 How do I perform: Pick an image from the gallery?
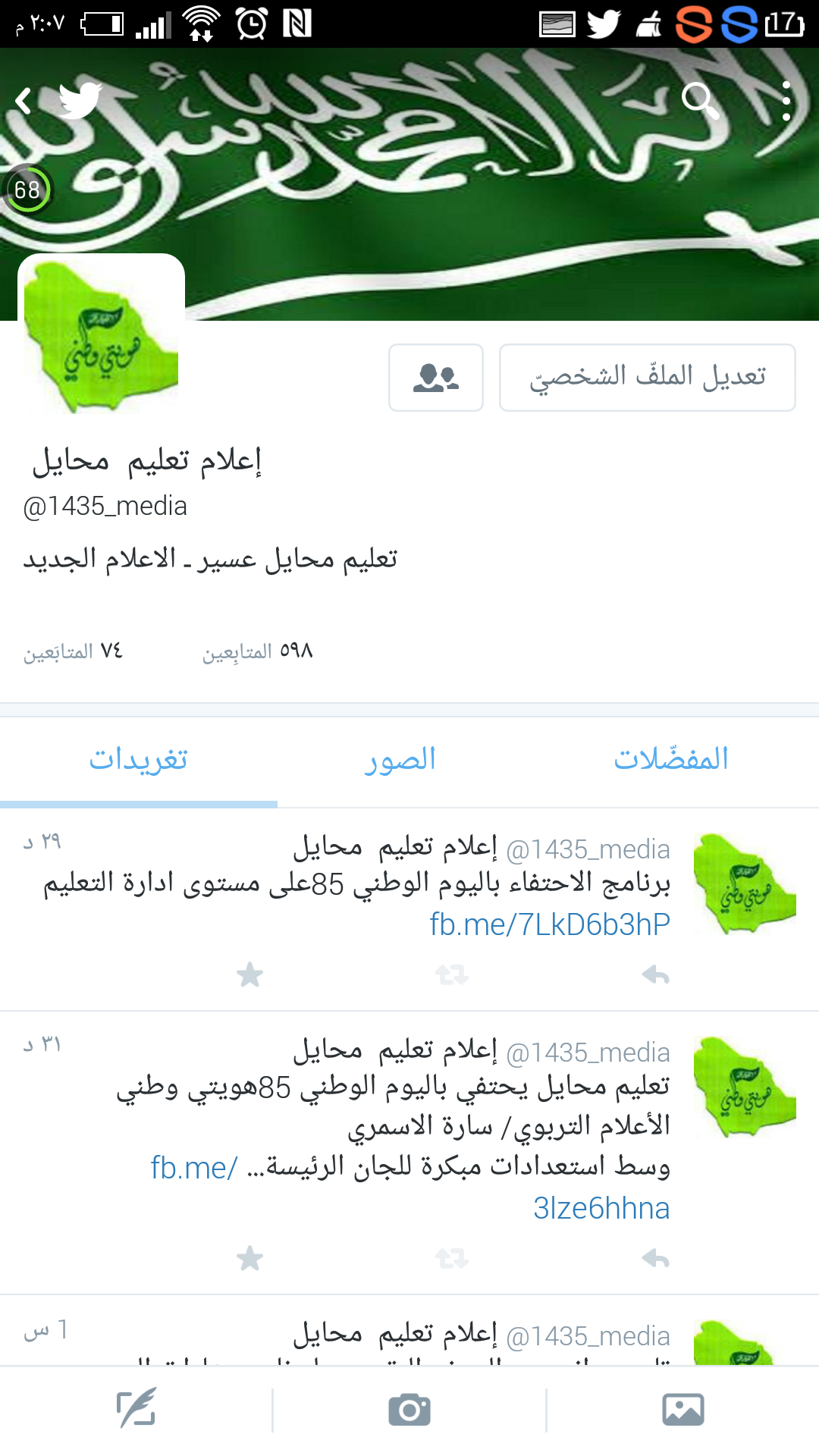coord(682,1410)
